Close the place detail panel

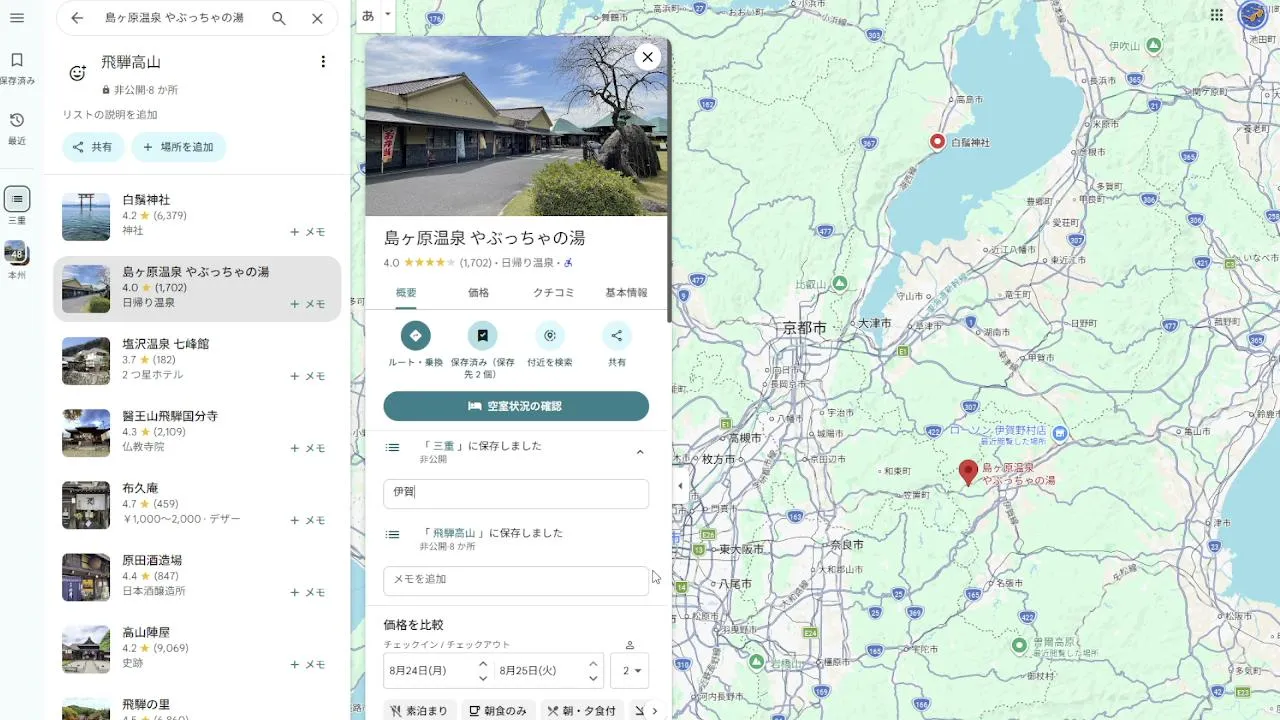648,57
